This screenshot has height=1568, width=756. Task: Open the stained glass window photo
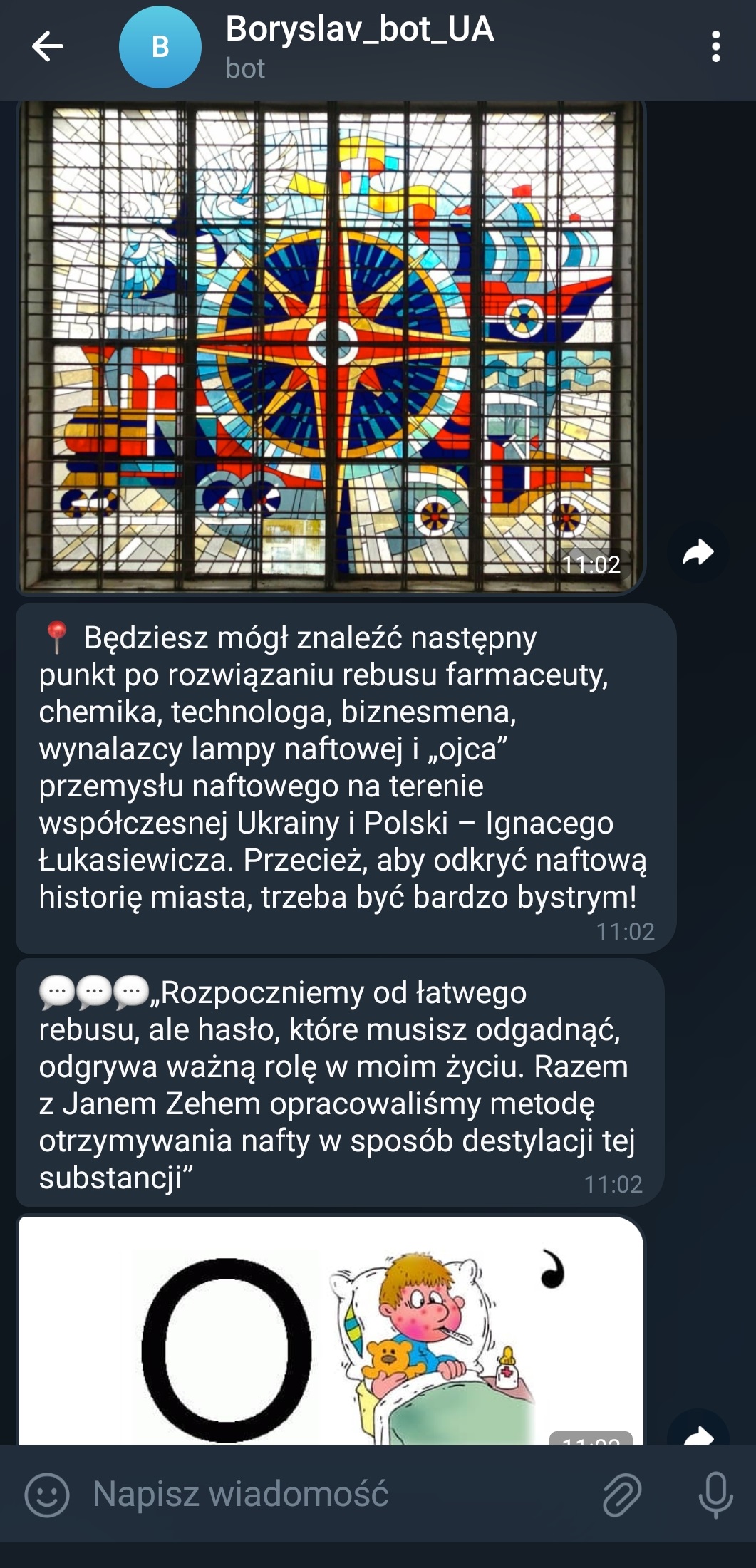tap(331, 346)
